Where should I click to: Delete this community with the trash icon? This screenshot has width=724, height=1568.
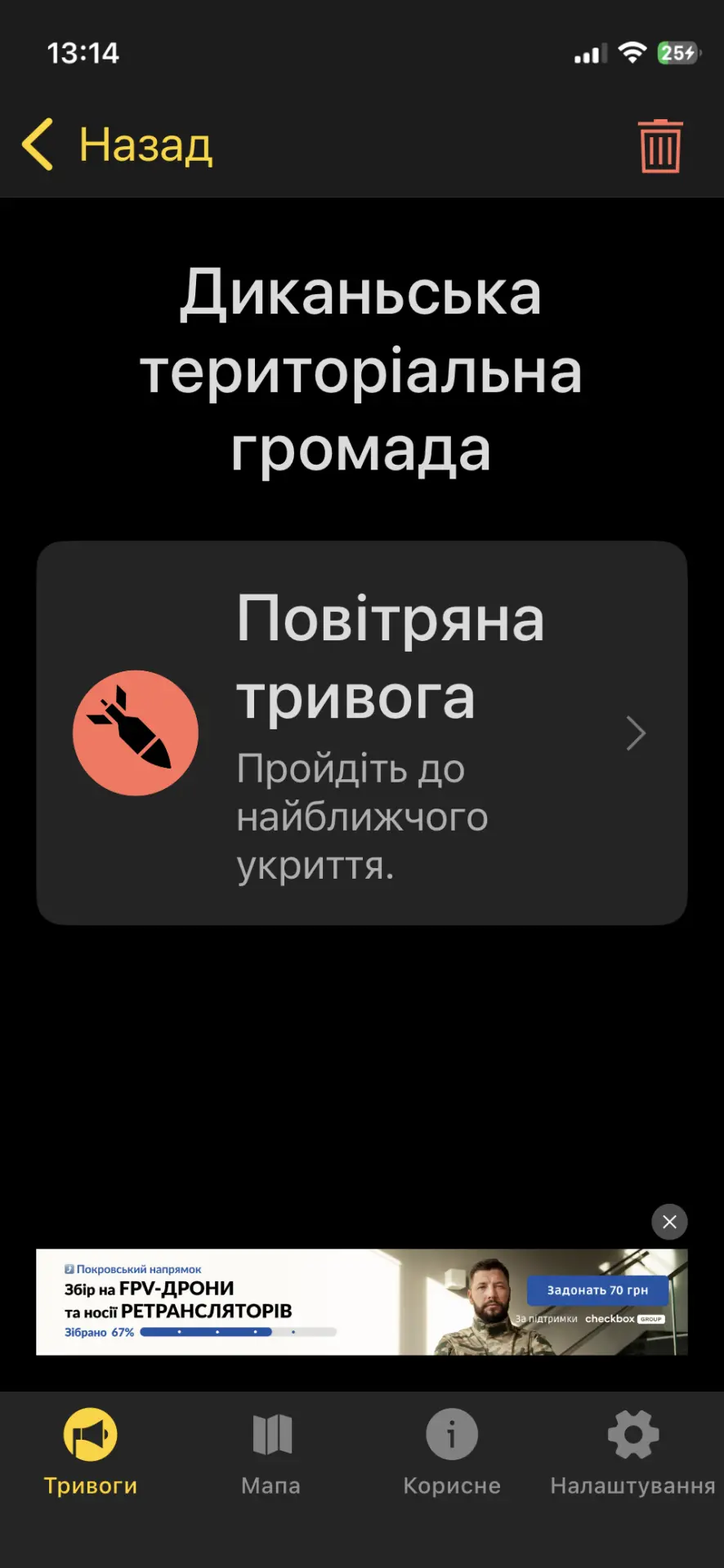(x=660, y=146)
